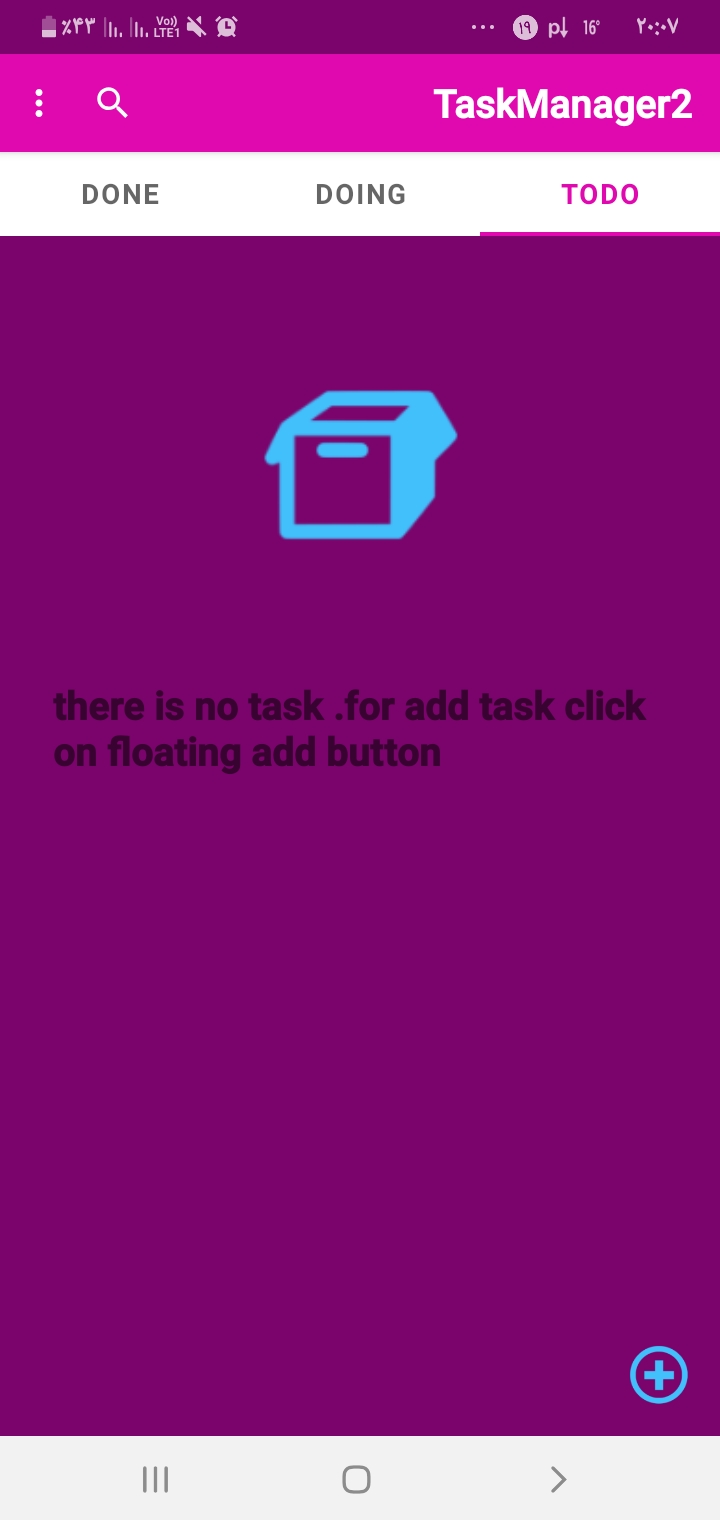Tap the TaskManager2 app title
Viewport: 720px width, 1520px height.
pos(563,102)
